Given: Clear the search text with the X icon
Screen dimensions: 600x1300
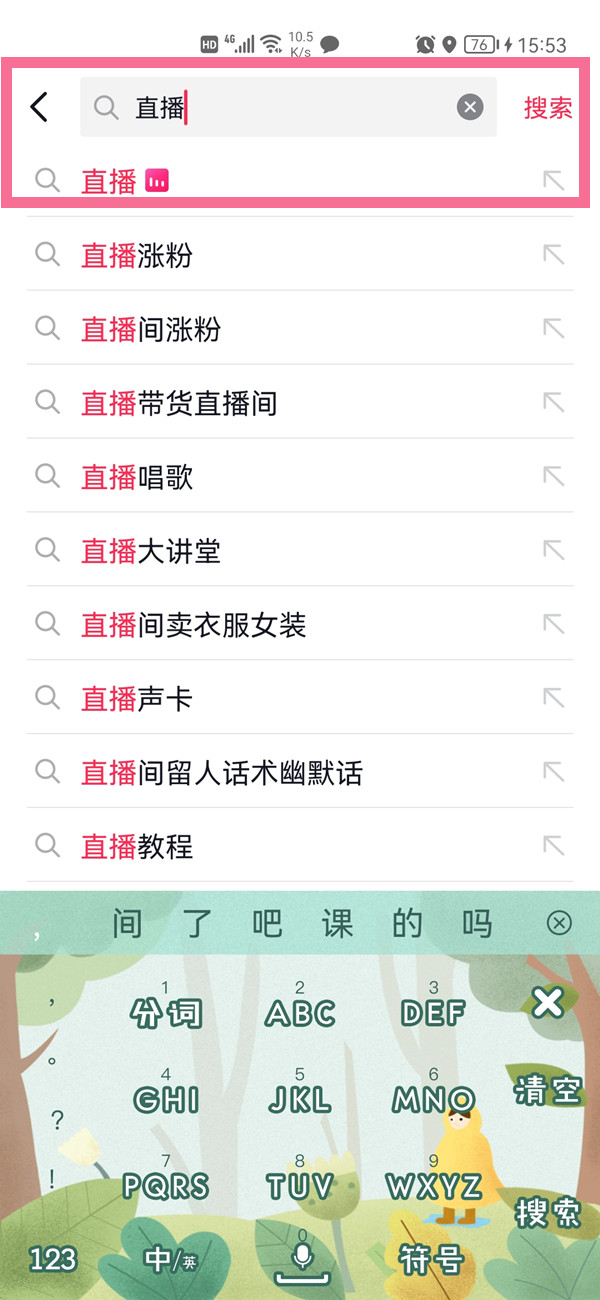Looking at the screenshot, I should coord(470,107).
